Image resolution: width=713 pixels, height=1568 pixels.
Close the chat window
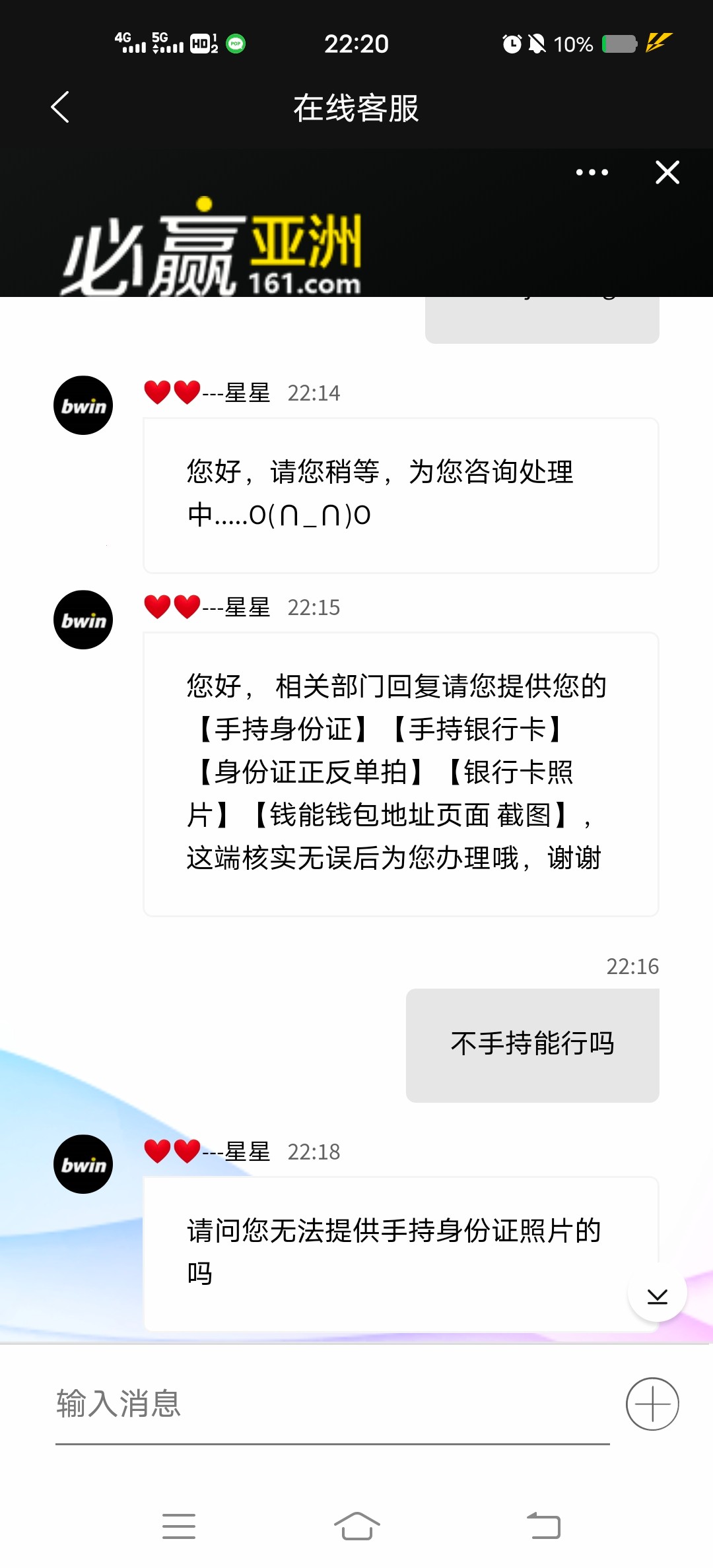tap(667, 173)
